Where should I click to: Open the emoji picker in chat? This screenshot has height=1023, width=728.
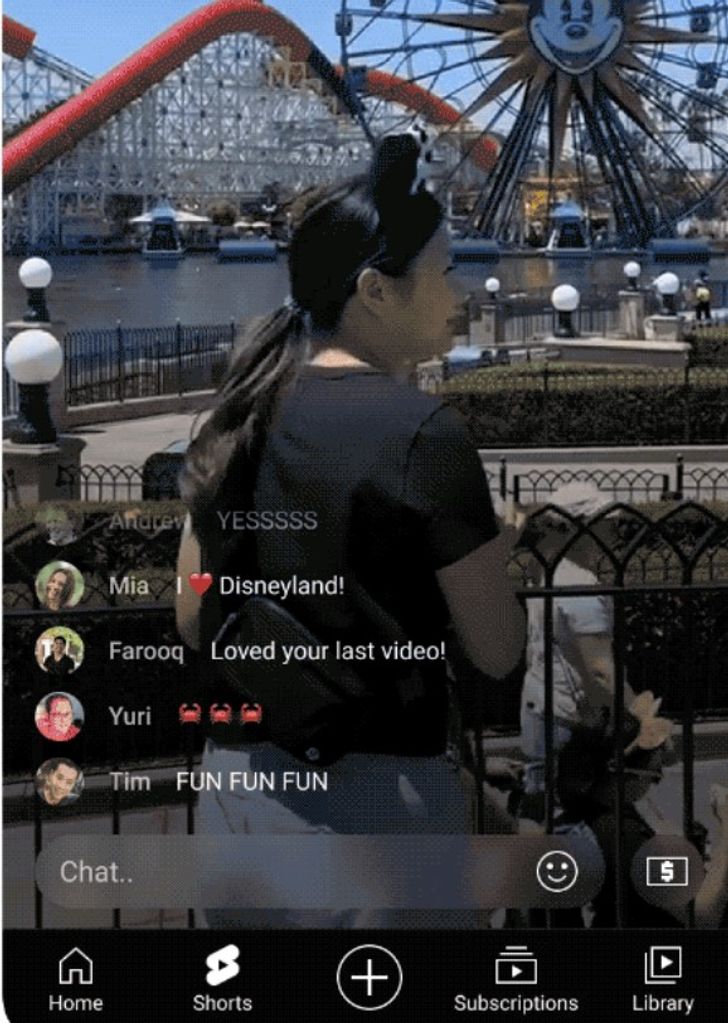coord(557,871)
